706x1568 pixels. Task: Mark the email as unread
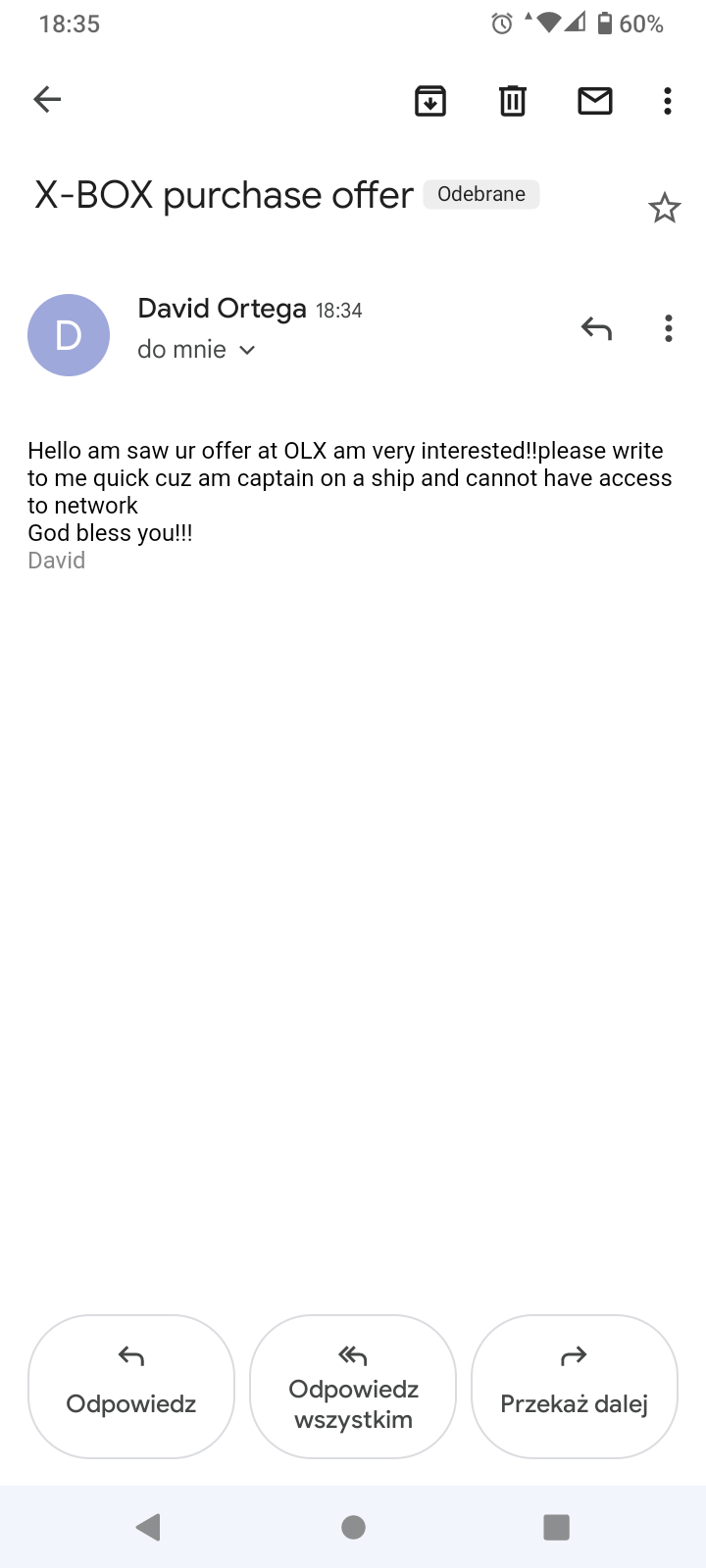click(594, 100)
